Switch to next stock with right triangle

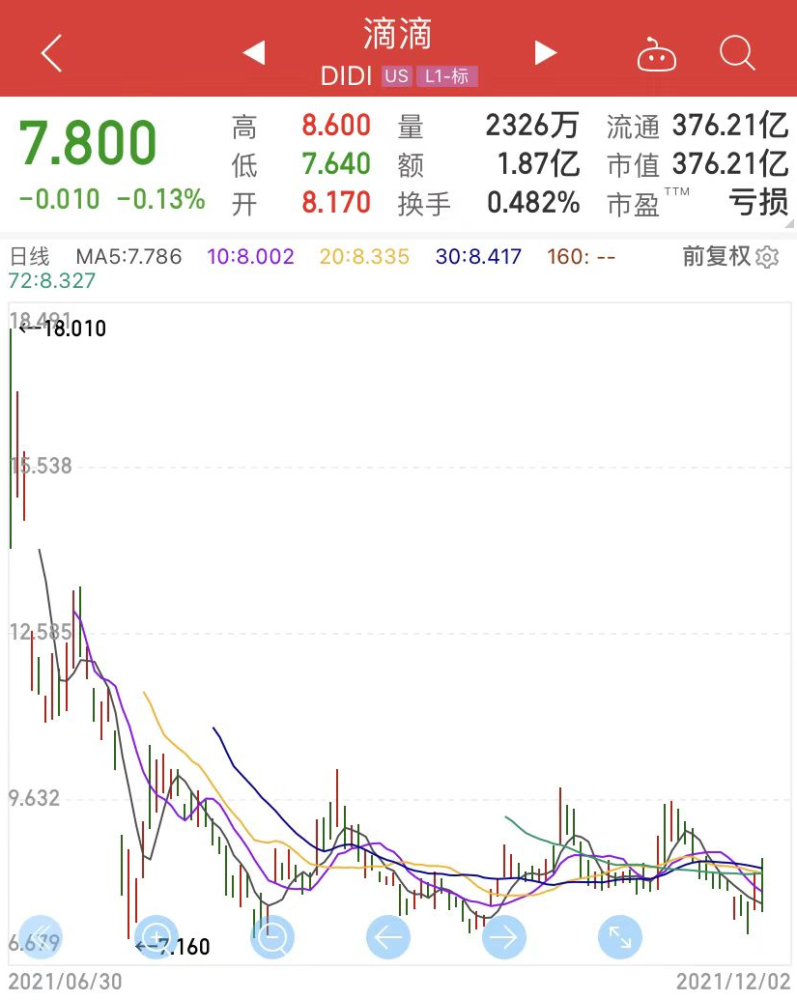pos(544,55)
